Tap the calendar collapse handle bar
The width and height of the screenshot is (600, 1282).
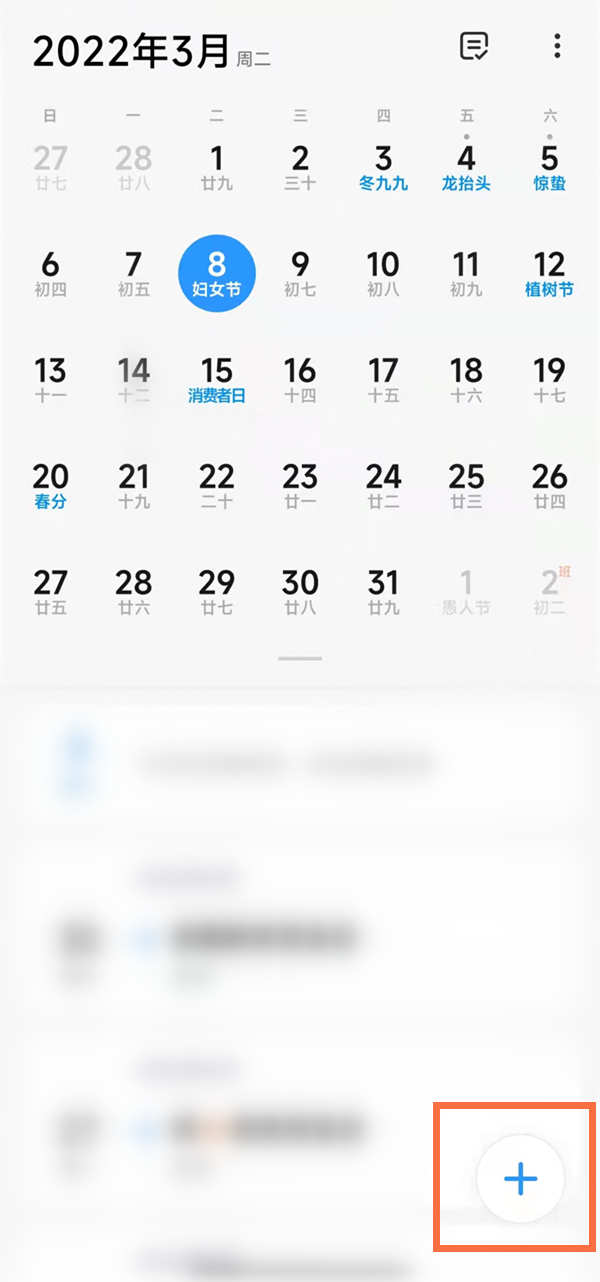click(x=300, y=659)
